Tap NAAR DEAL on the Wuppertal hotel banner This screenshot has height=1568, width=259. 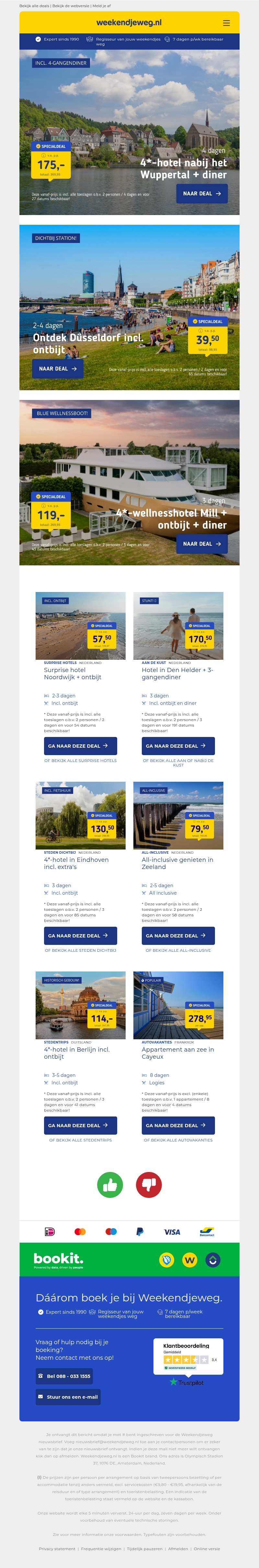pyautogui.click(x=202, y=194)
